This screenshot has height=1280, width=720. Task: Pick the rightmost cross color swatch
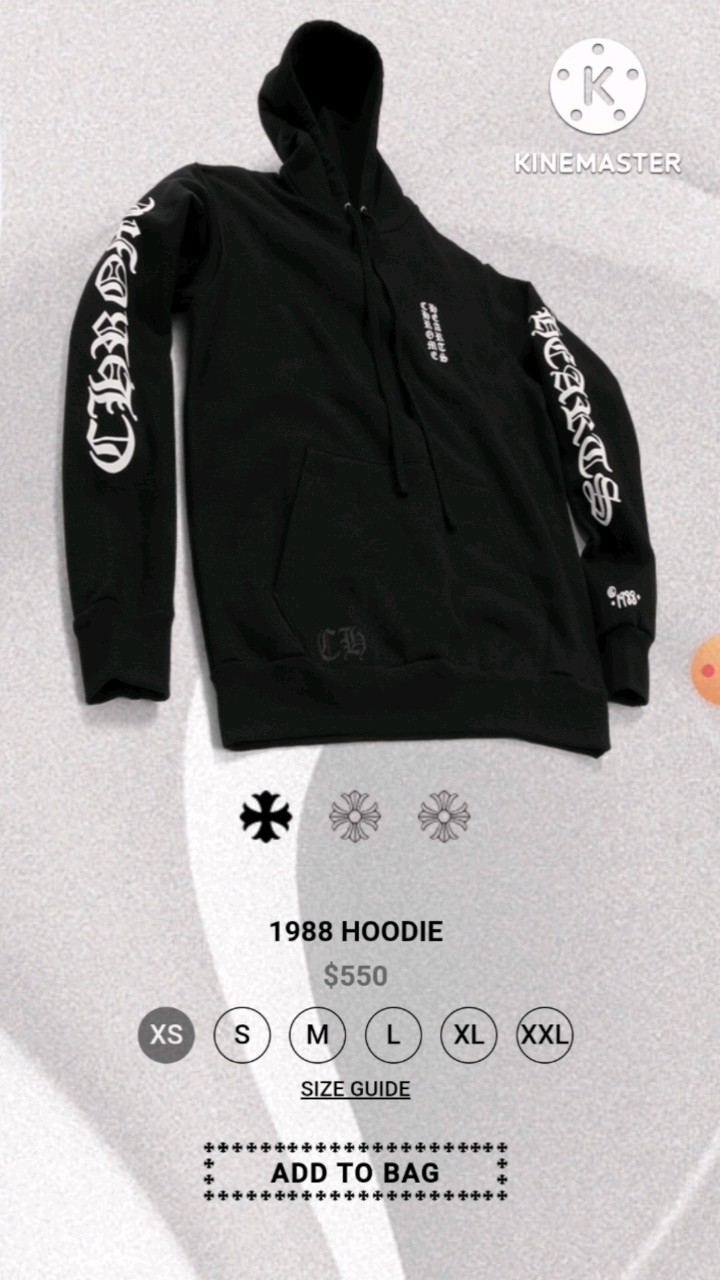(444, 816)
